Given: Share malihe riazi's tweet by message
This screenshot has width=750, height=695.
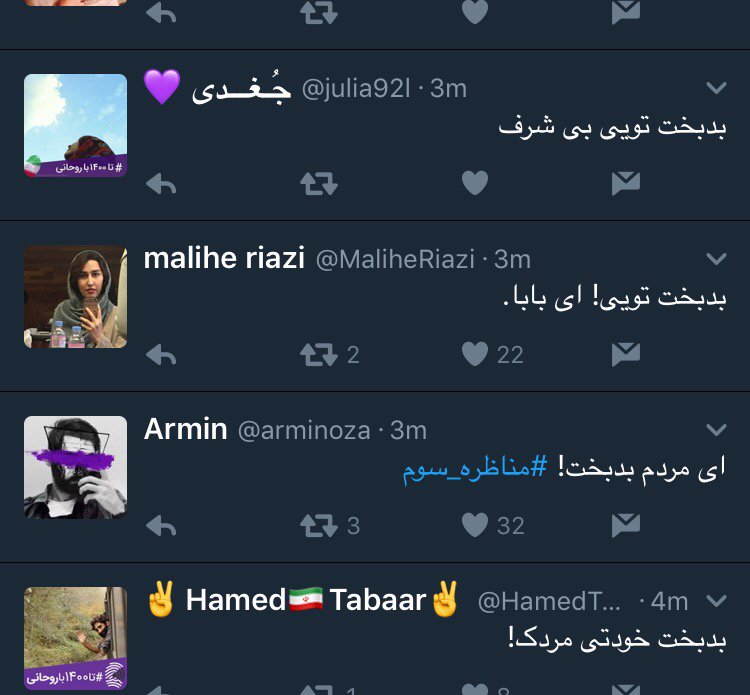Looking at the screenshot, I should coord(625,354).
